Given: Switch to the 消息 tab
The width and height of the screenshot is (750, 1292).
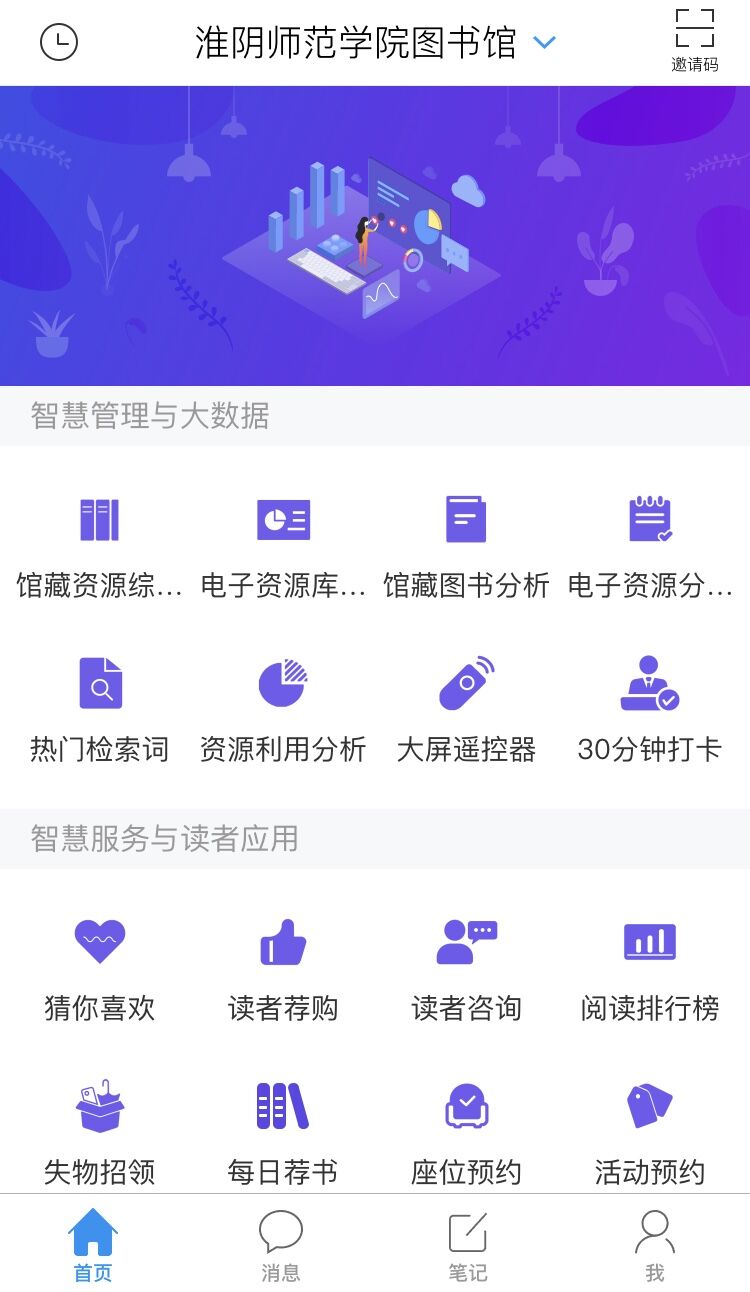Looking at the screenshot, I should pos(281,1245).
